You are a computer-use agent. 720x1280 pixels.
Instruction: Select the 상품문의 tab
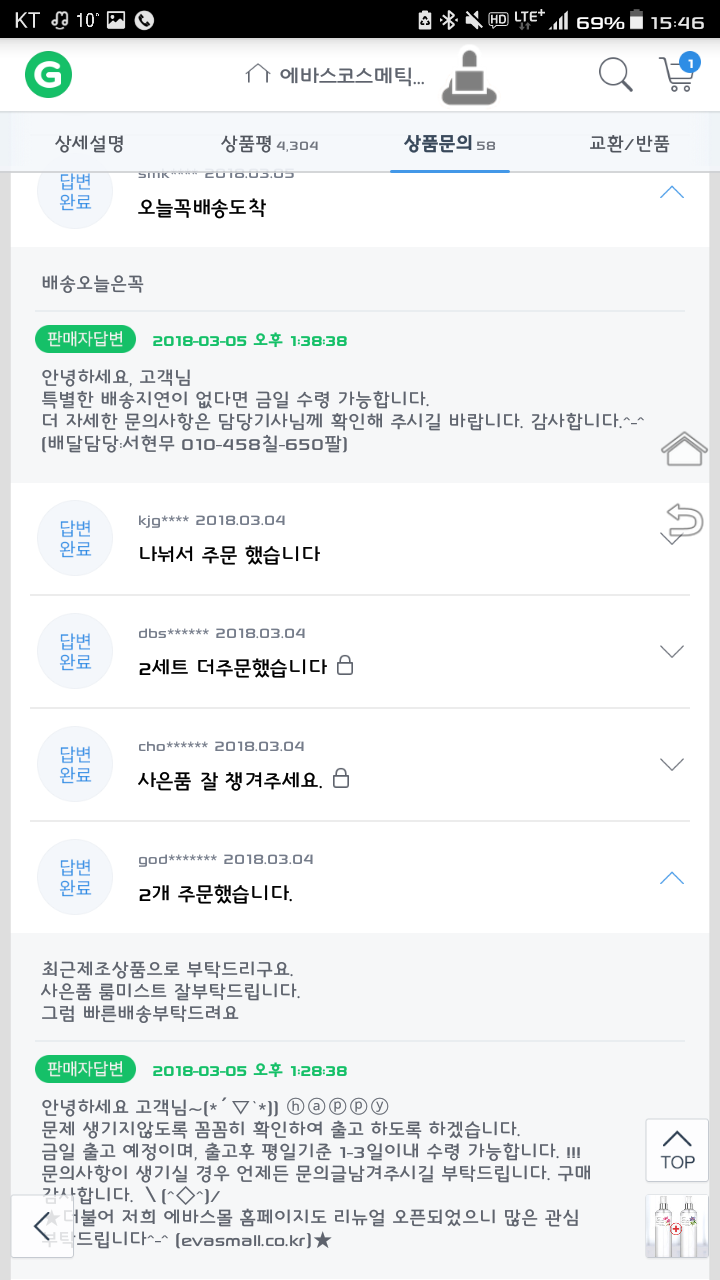tap(449, 143)
